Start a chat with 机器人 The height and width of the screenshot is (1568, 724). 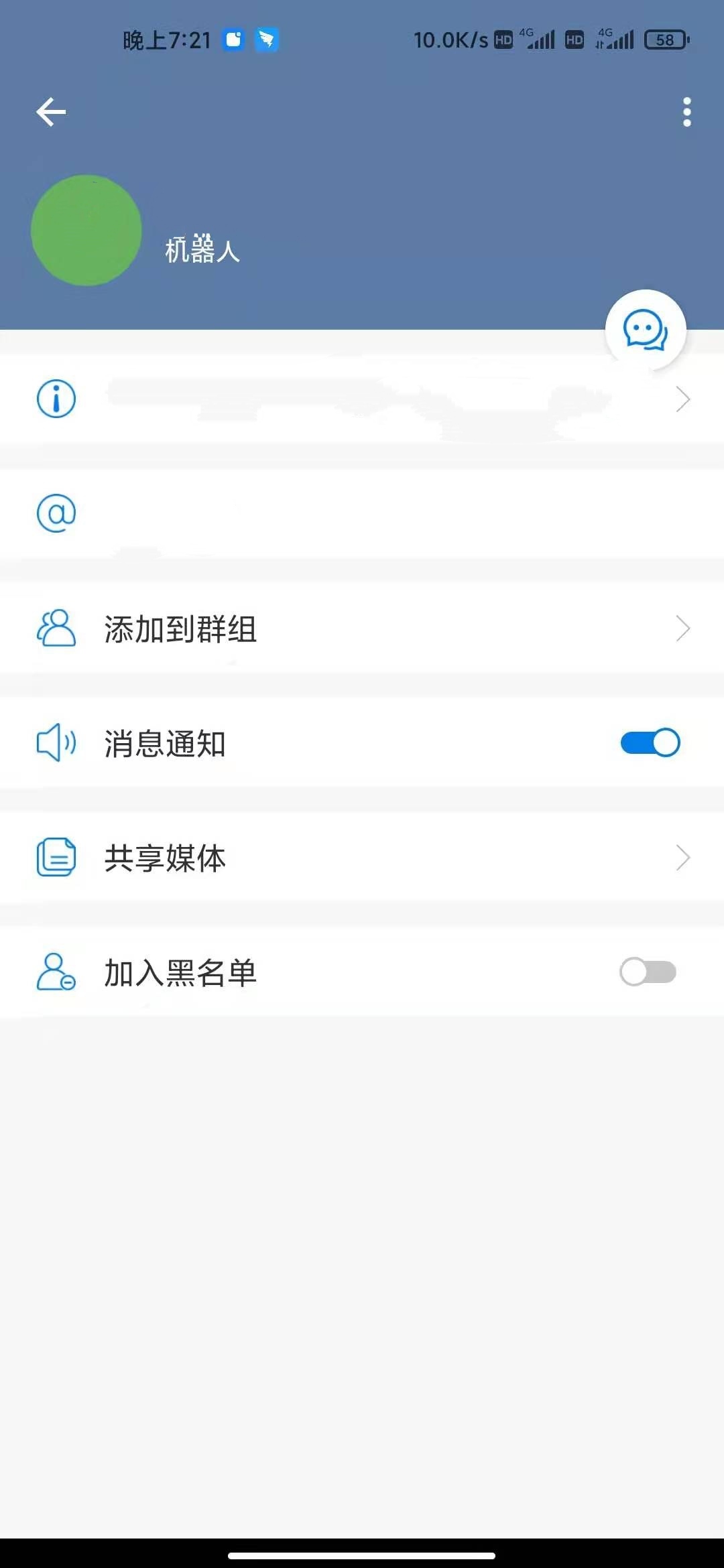tap(645, 330)
